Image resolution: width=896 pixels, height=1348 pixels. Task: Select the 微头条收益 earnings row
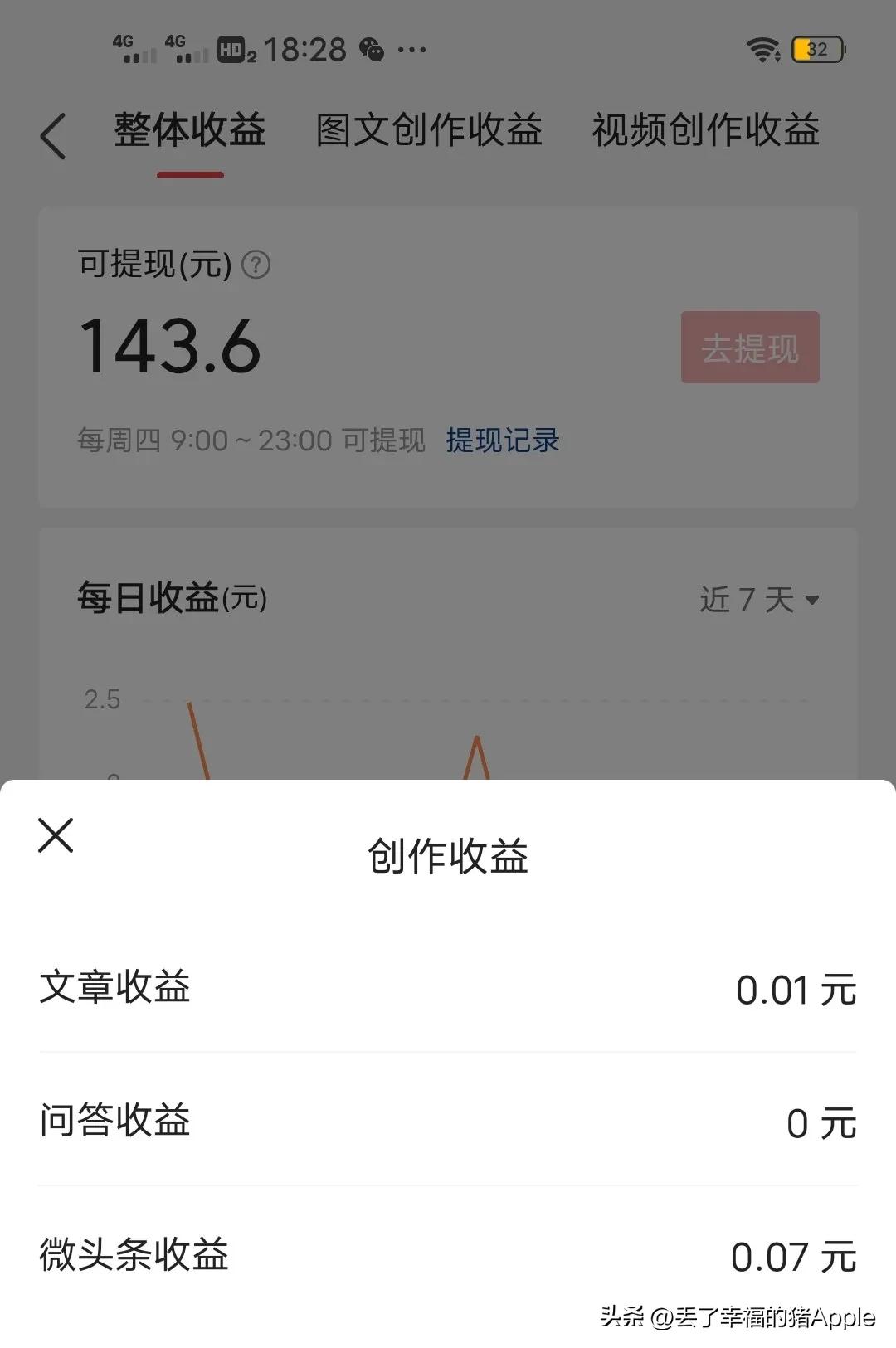[448, 1257]
